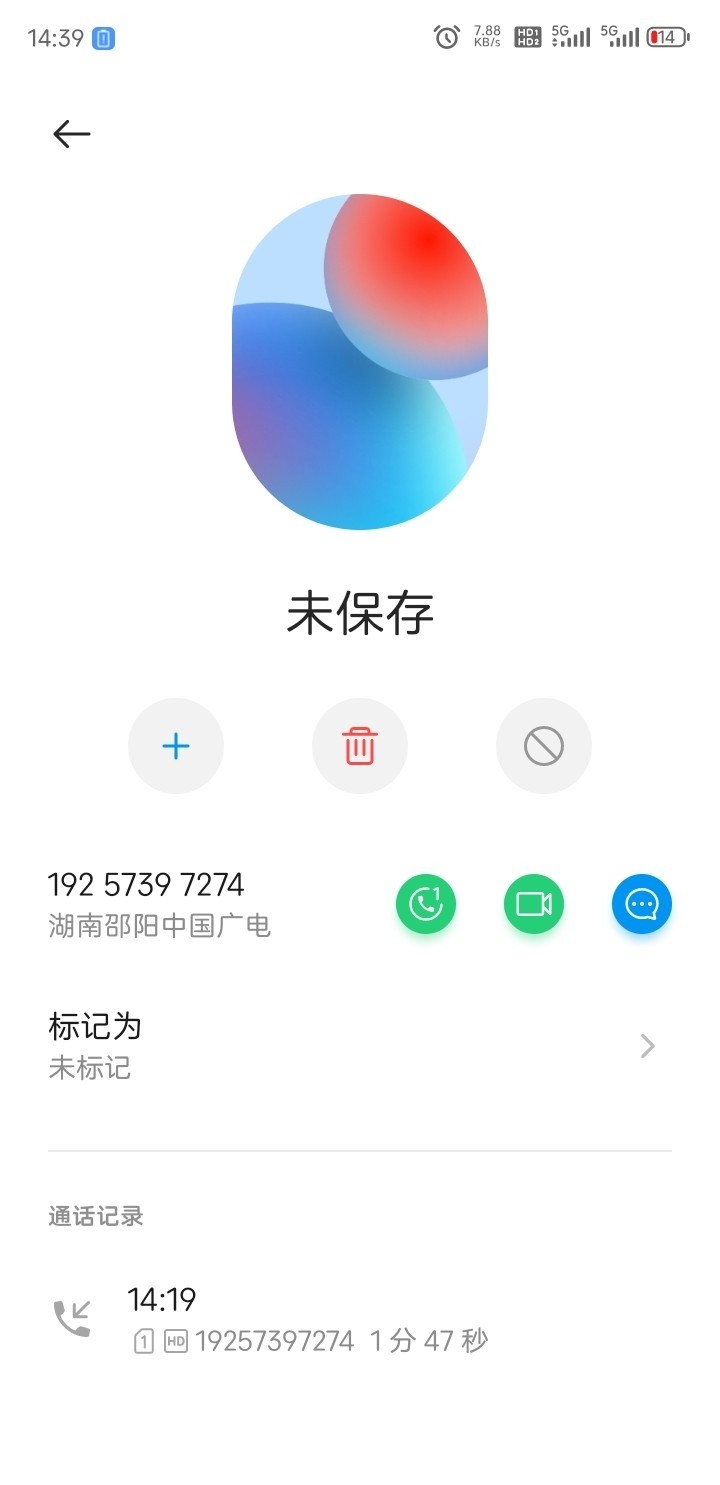
Task: Block this number with the block icon
Action: coord(544,746)
